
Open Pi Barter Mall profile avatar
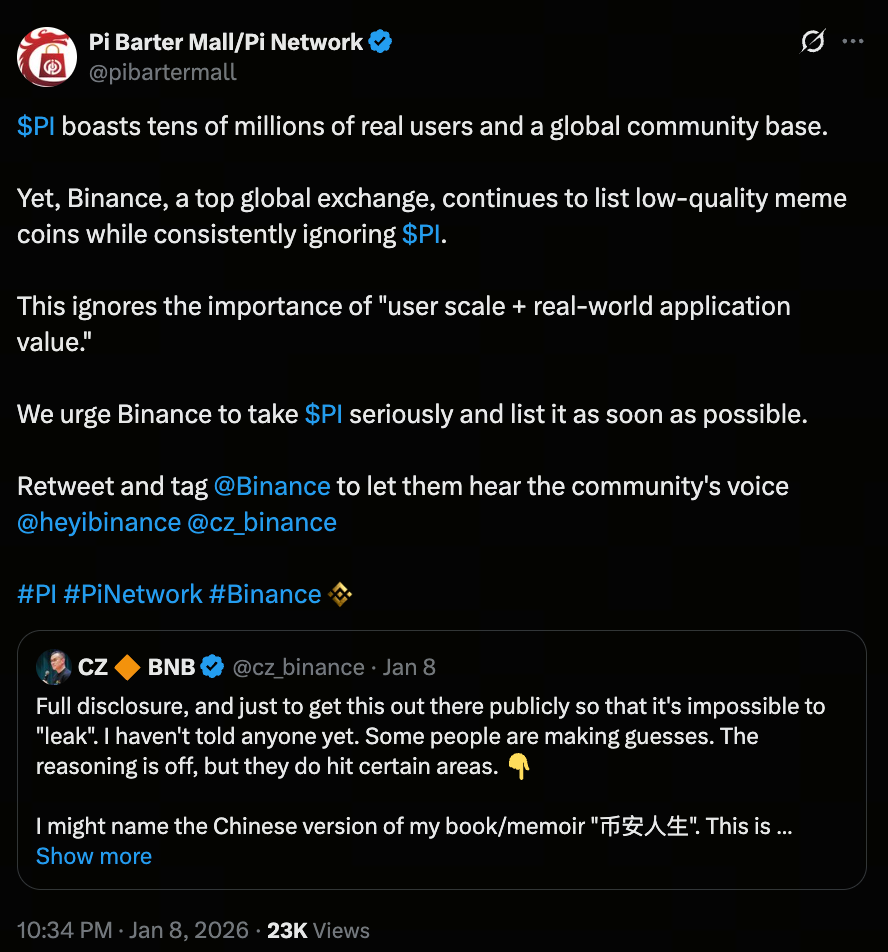(x=47, y=56)
